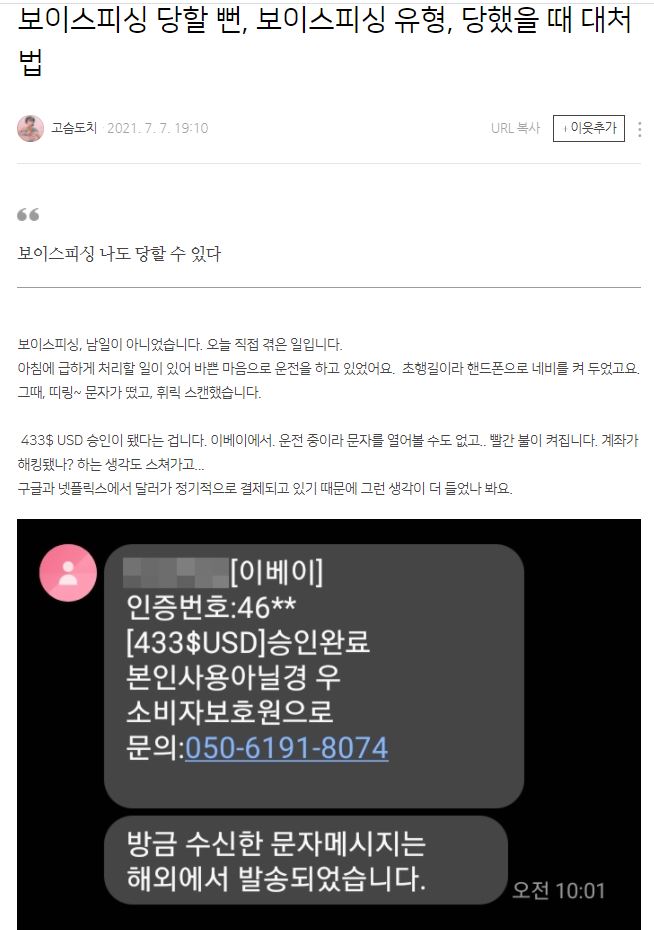Open 고슴도치's profile picture

point(30,128)
